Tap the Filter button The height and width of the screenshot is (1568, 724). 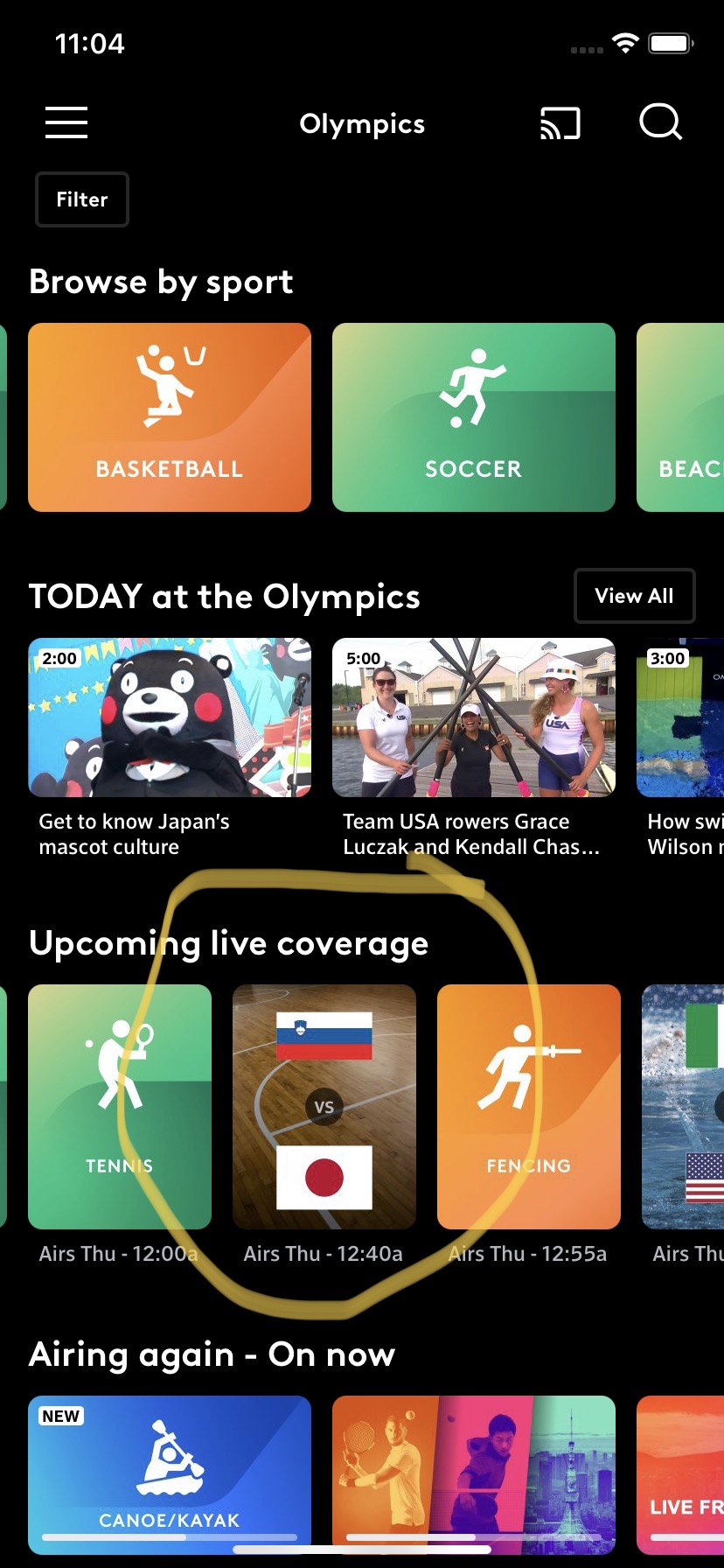pos(82,199)
